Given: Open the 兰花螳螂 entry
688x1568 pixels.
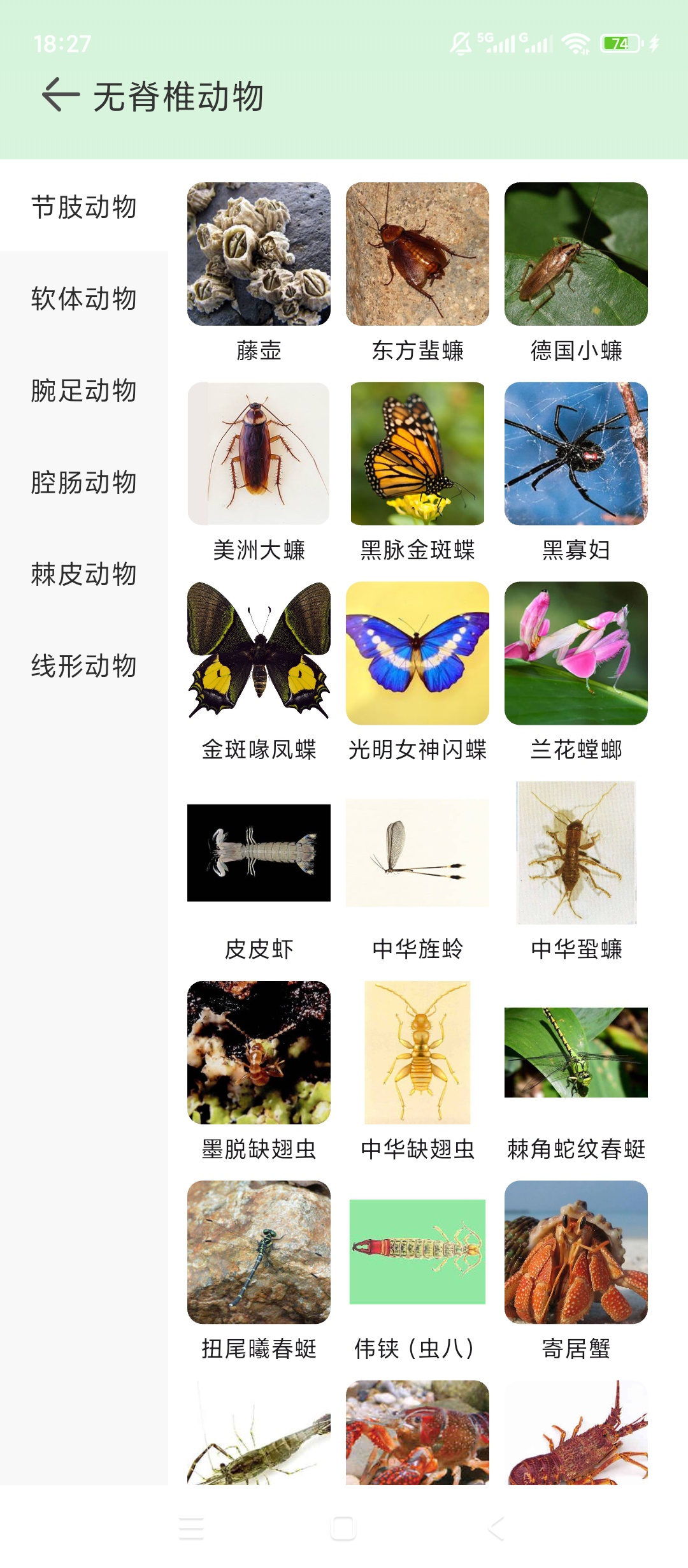Looking at the screenshot, I should (576, 672).
